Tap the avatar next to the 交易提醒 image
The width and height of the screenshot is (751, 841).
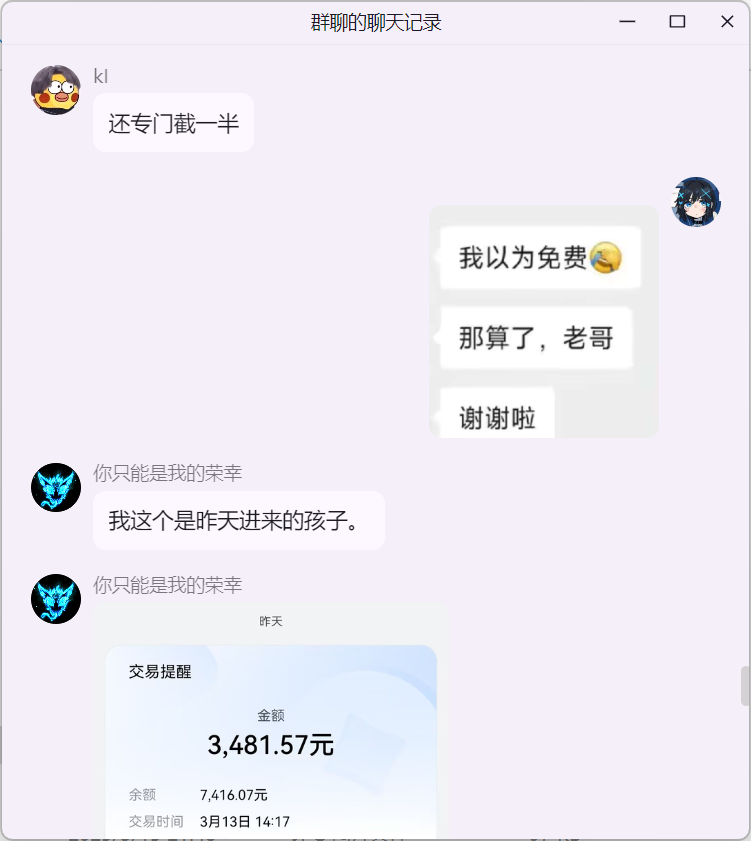click(56, 599)
